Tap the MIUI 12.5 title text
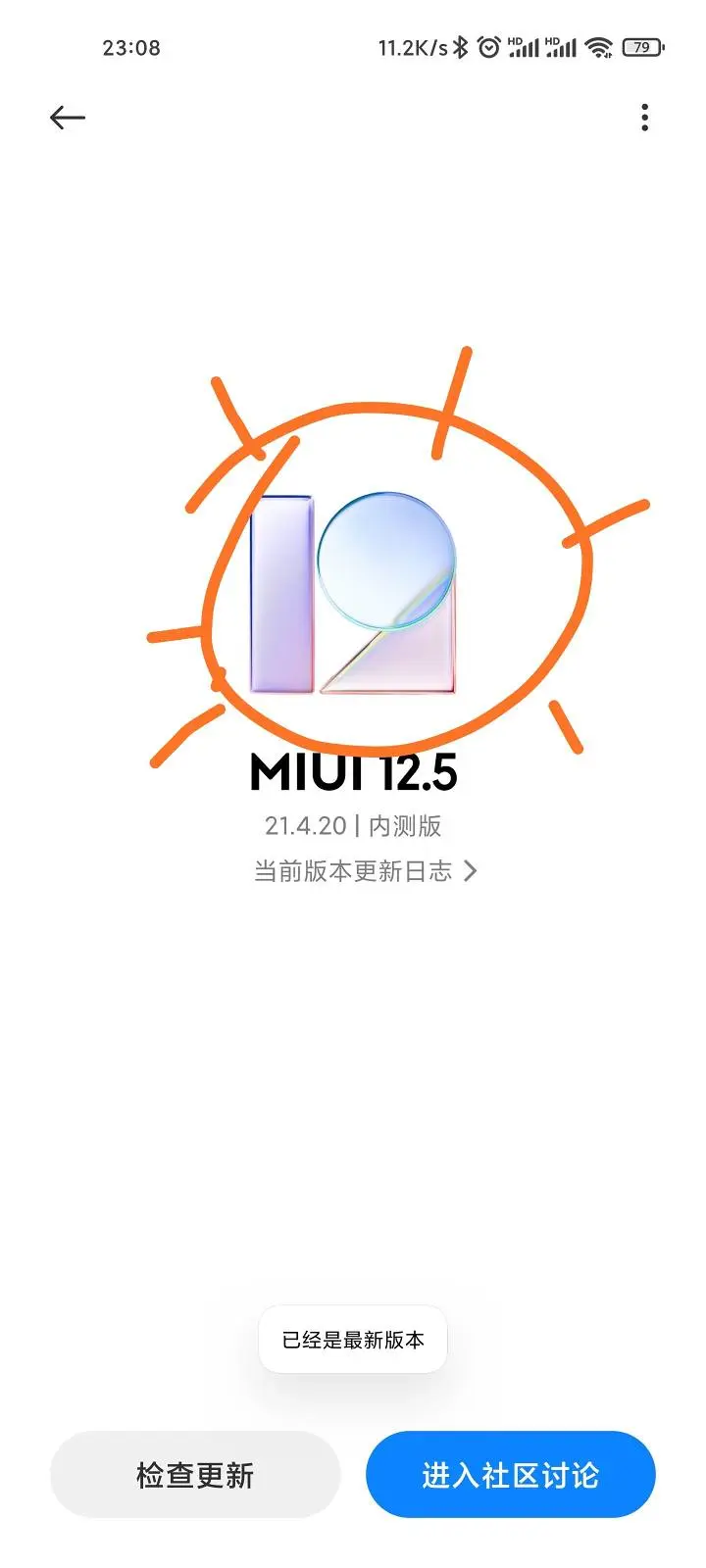This screenshot has width=706, height=1568. click(353, 774)
